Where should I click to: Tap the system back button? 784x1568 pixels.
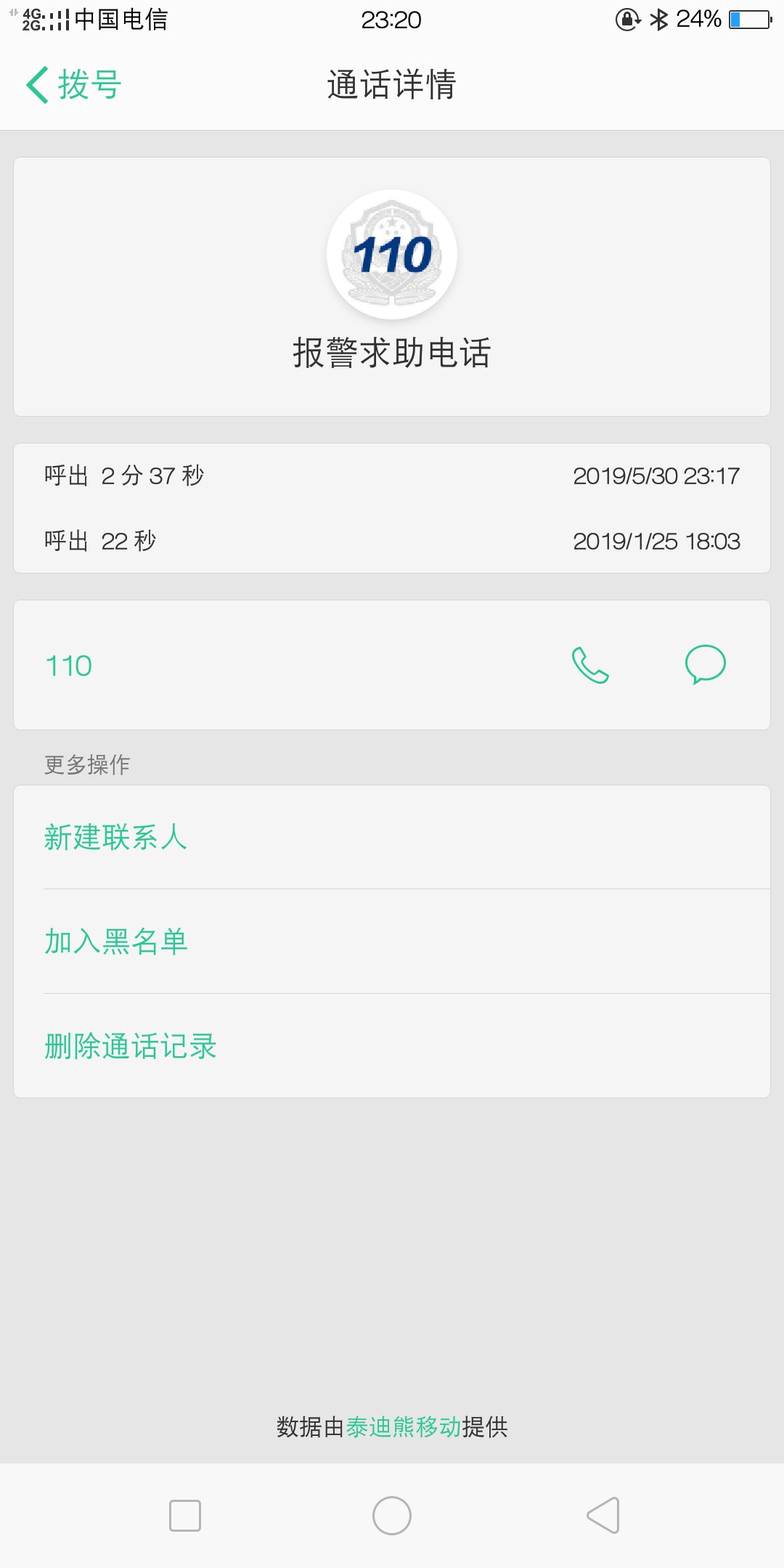tap(603, 1516)
